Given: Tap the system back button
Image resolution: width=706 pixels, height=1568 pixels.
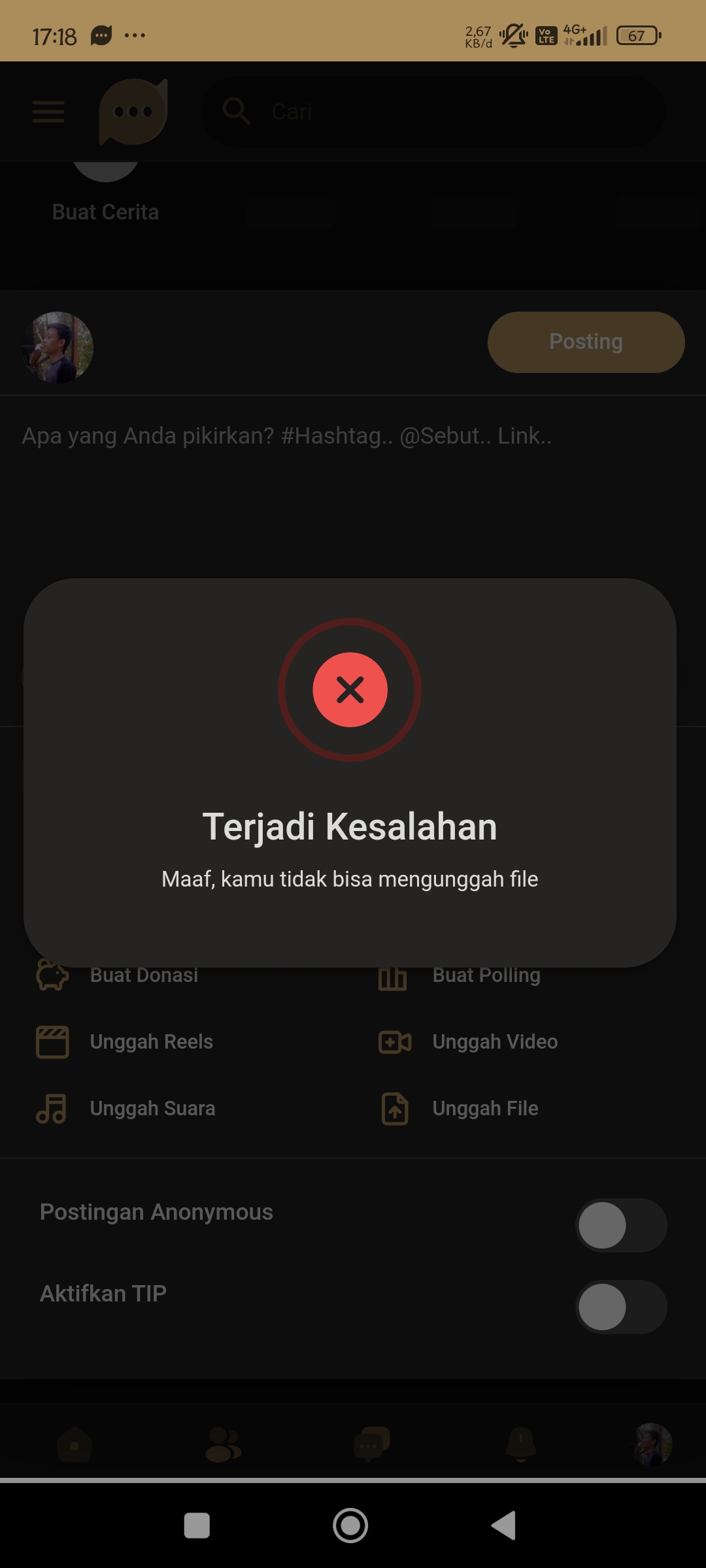Looking at the screenshot, I should (x=503, y=1526).
